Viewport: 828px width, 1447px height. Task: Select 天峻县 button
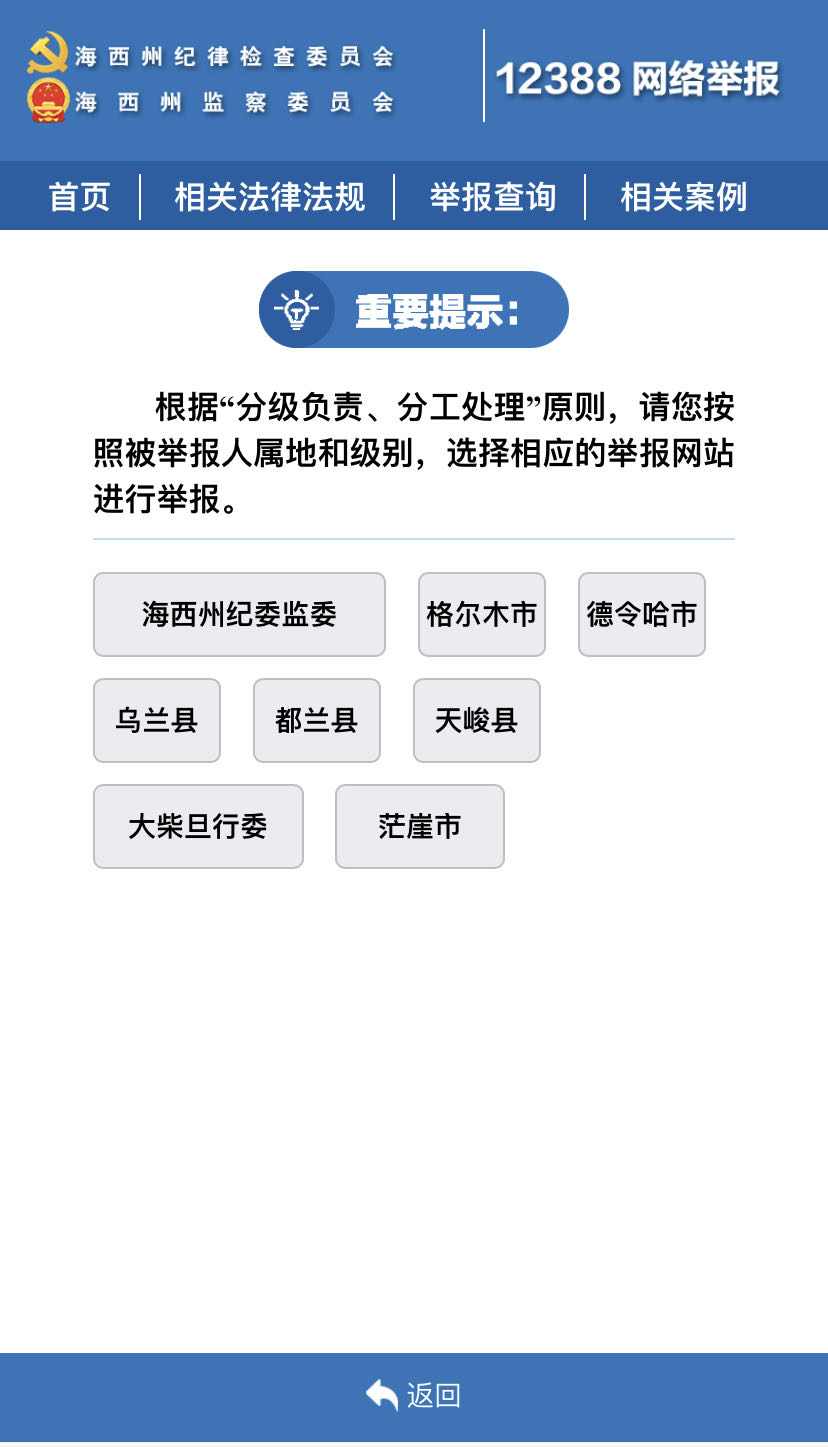[477, 720]
